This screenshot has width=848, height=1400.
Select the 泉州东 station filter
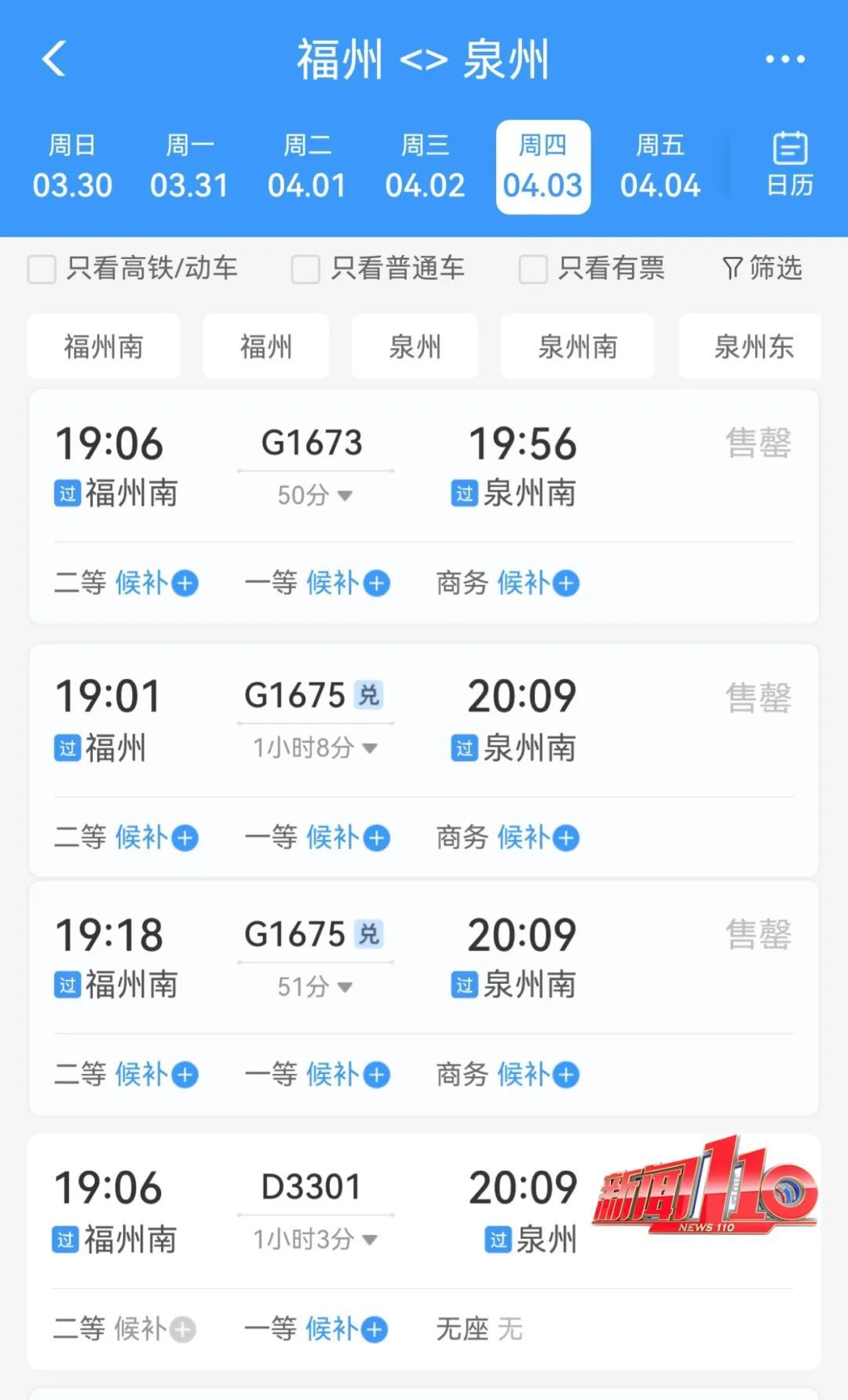click(748, 346)
